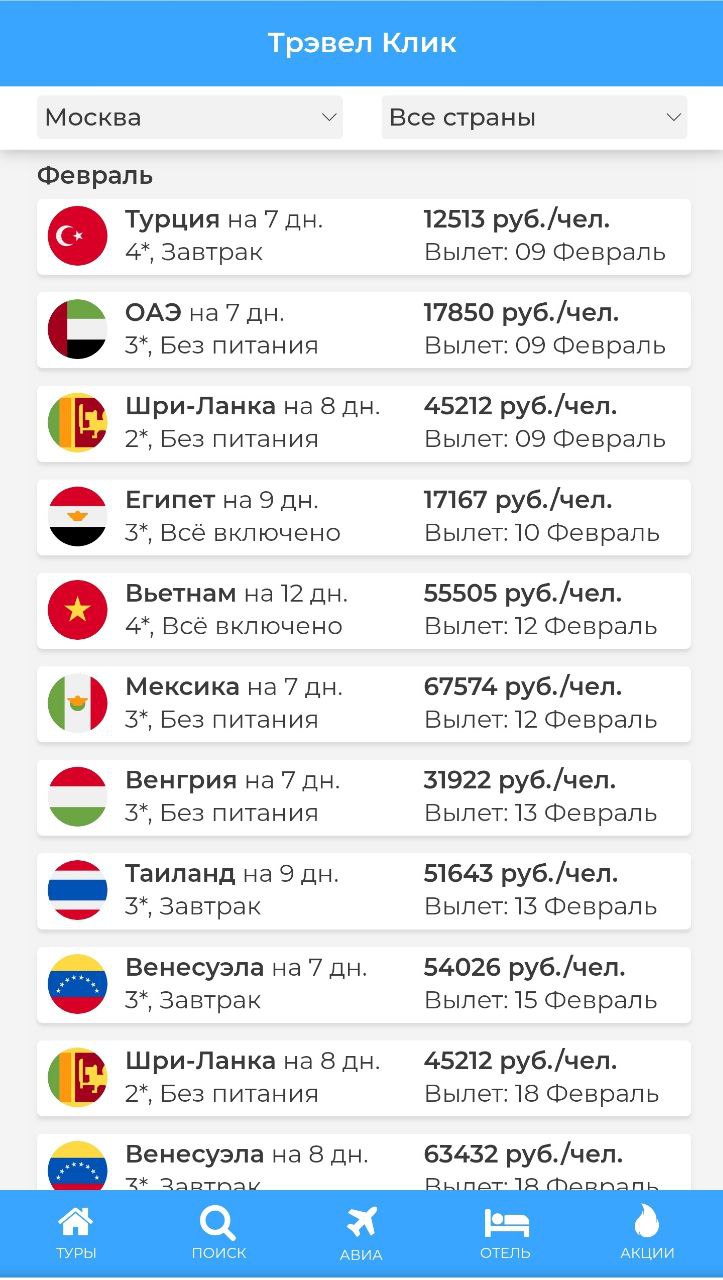Screen dimensions: 723x1280
Task: Open the Все страны country dropdown
Action: pos(534,118)
